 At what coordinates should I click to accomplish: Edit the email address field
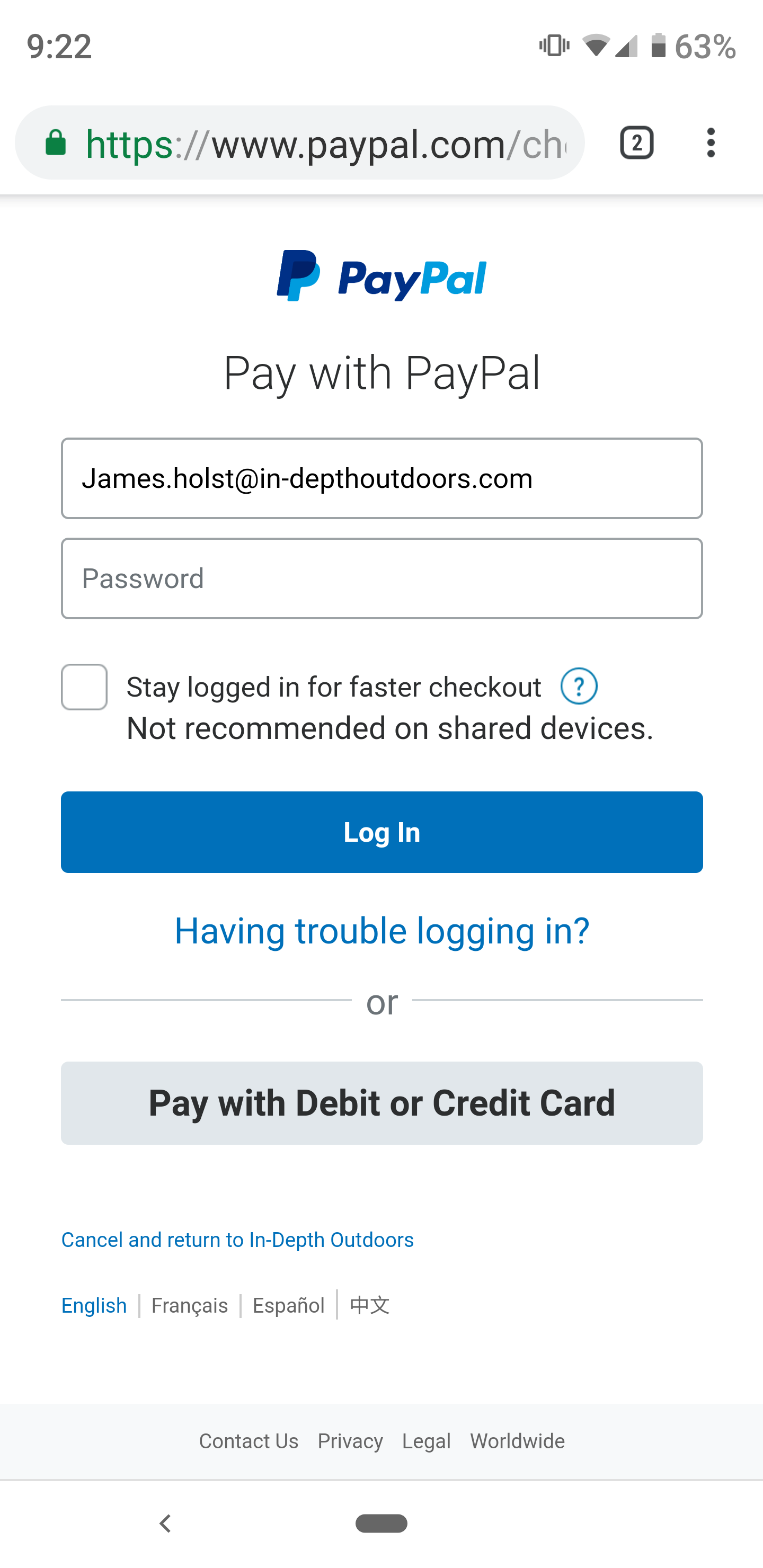(x=382, y=478)
